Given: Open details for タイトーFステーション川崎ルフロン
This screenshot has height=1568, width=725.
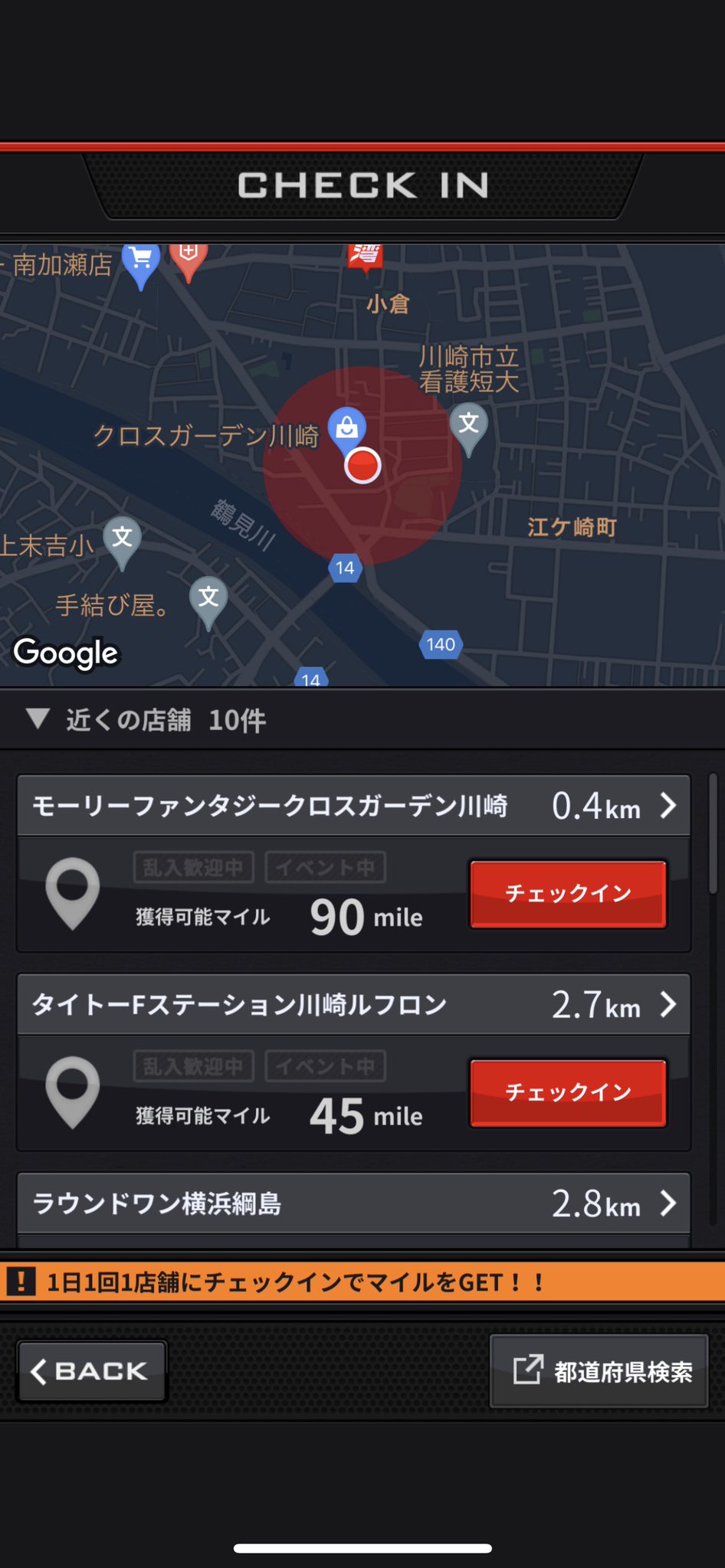Looking at the screenshot, I should coord(354,1004).
